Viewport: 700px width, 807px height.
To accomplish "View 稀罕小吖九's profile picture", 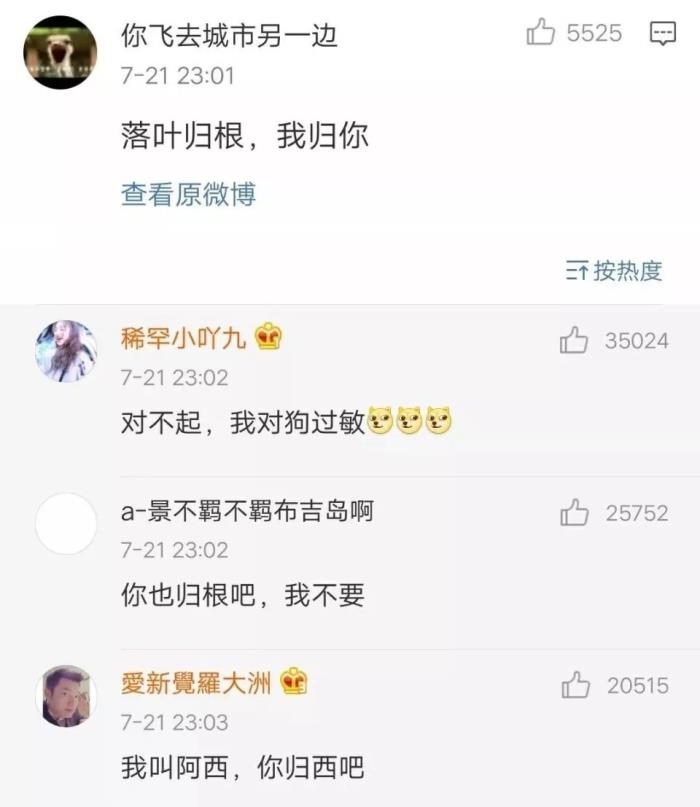I will coord(66,351).
